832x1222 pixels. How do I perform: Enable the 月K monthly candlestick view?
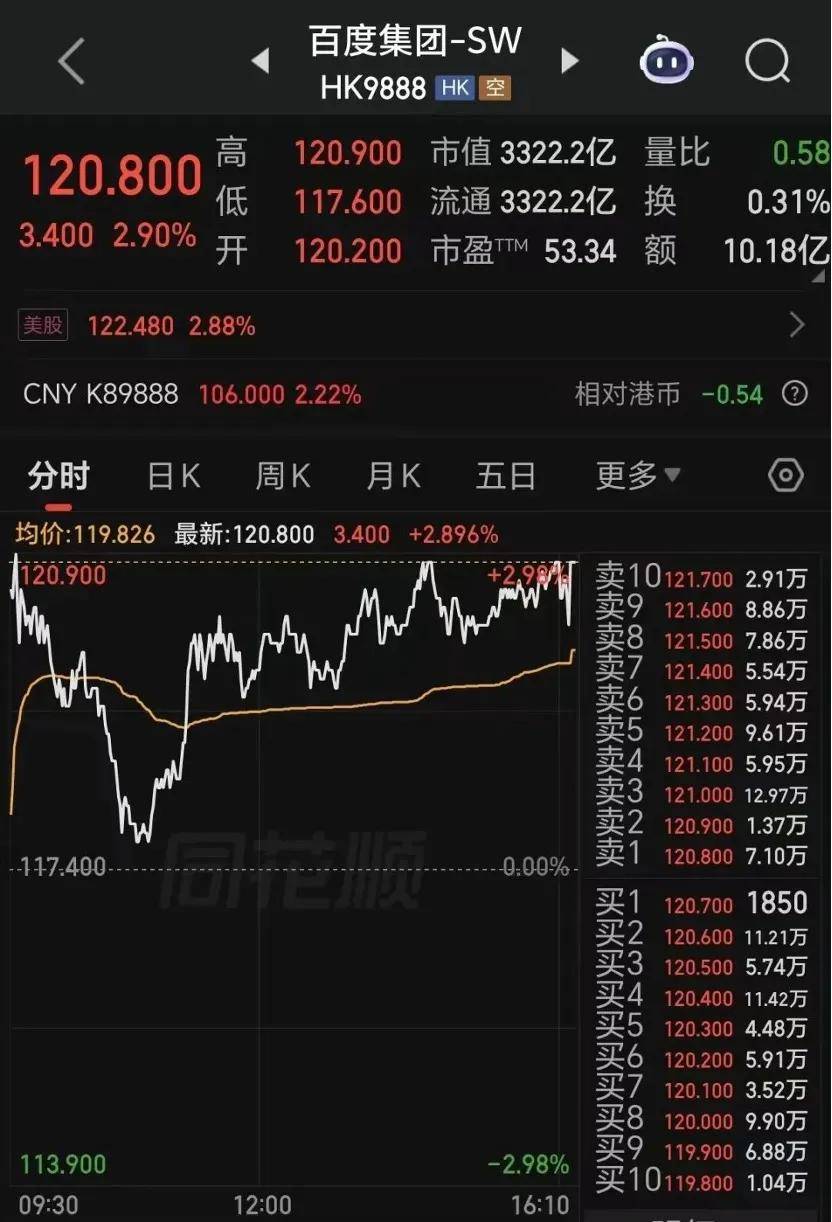click(394, 476)
